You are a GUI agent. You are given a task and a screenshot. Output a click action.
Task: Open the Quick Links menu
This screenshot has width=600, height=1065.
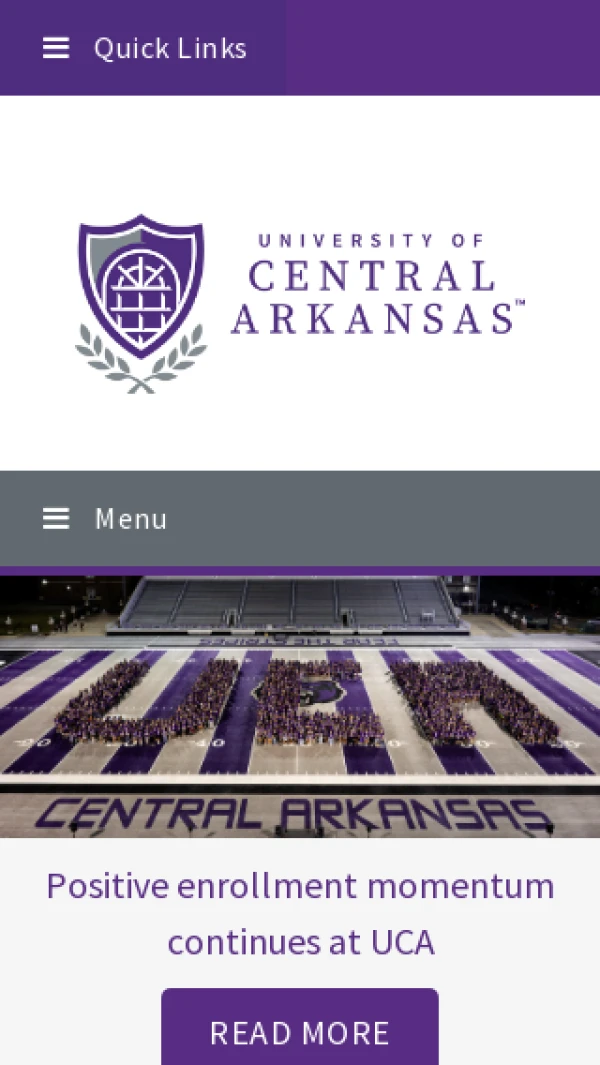[144, 48]
